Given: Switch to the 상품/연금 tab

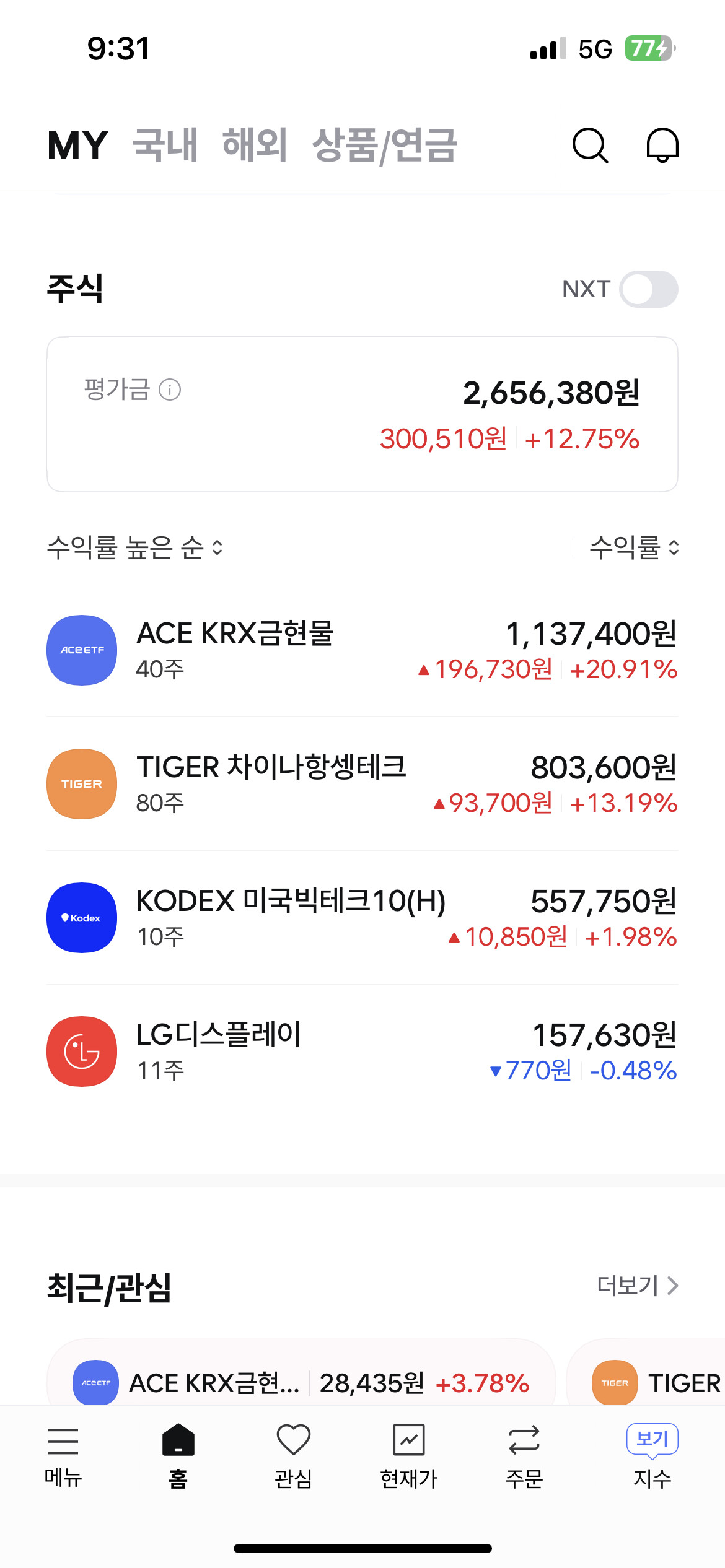Looking at the screenshot, I should tap(385, 146).
